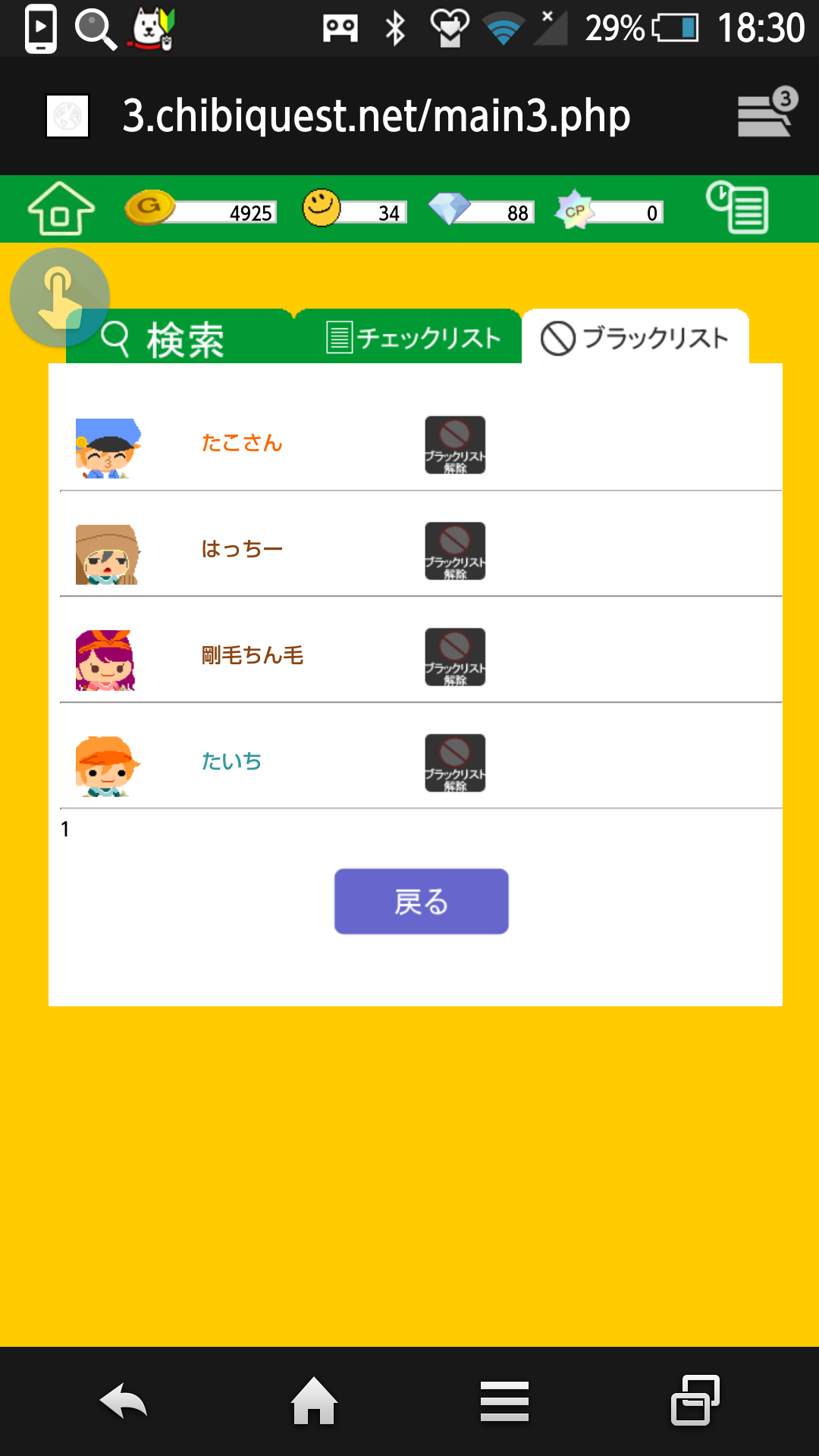Viewport: 819px width, 1456px height.
Task: Remove はっちー from the blacklist
Action: 455,551
